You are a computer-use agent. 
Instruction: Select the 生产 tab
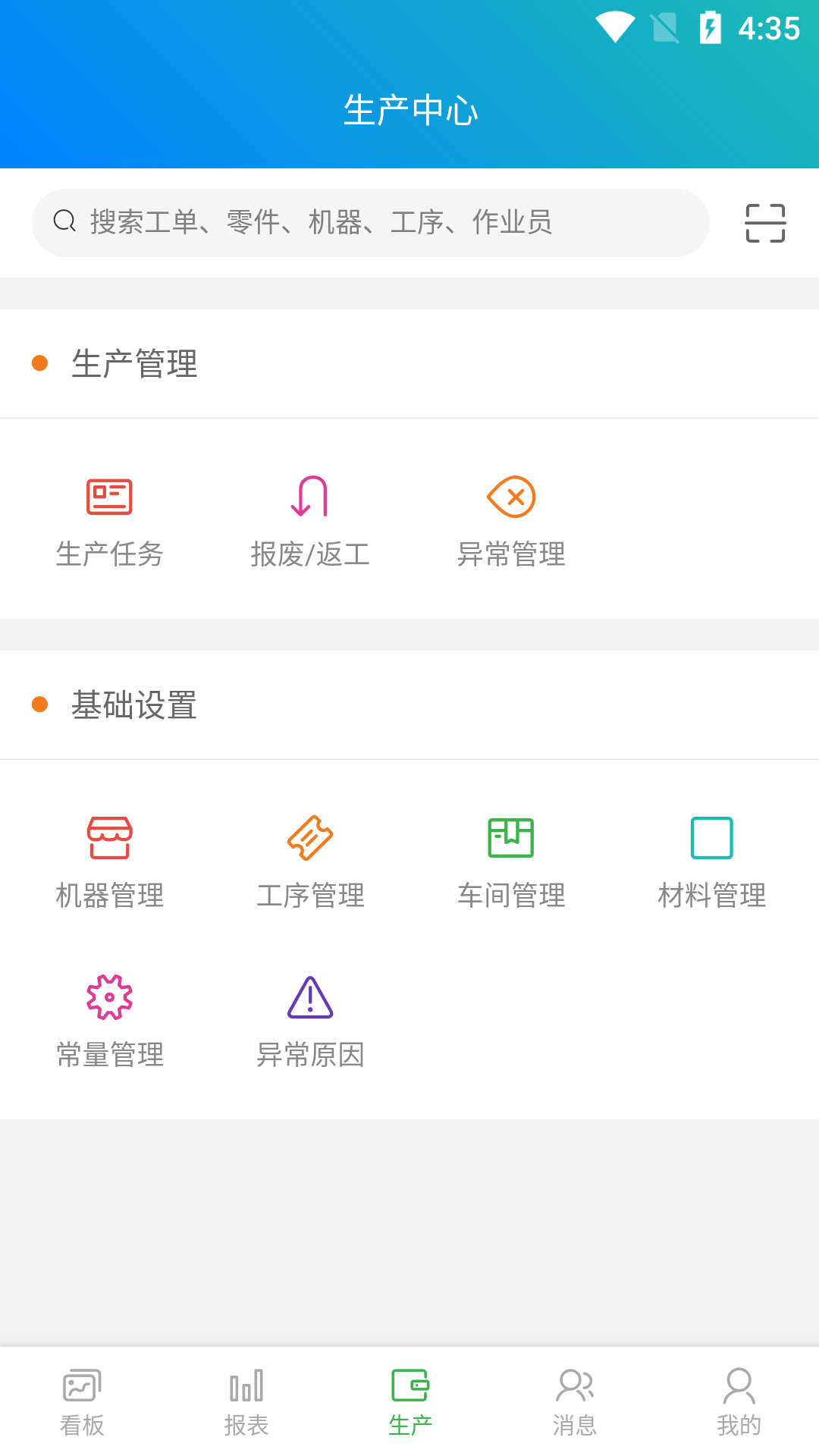(x=410, y=1402)
